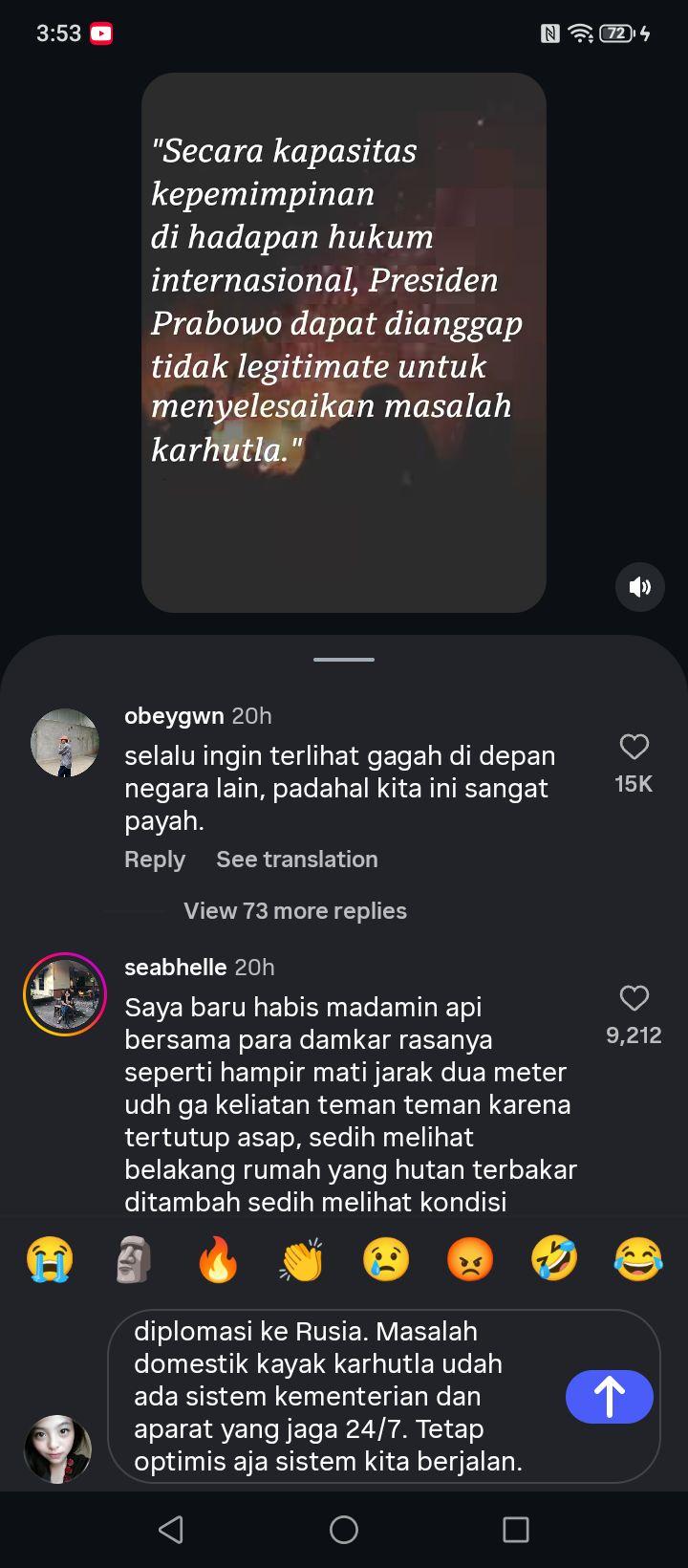The image size is (688, 1568).
Task: Open obeygwn's profile picture
Action: (x=65, y=742)
